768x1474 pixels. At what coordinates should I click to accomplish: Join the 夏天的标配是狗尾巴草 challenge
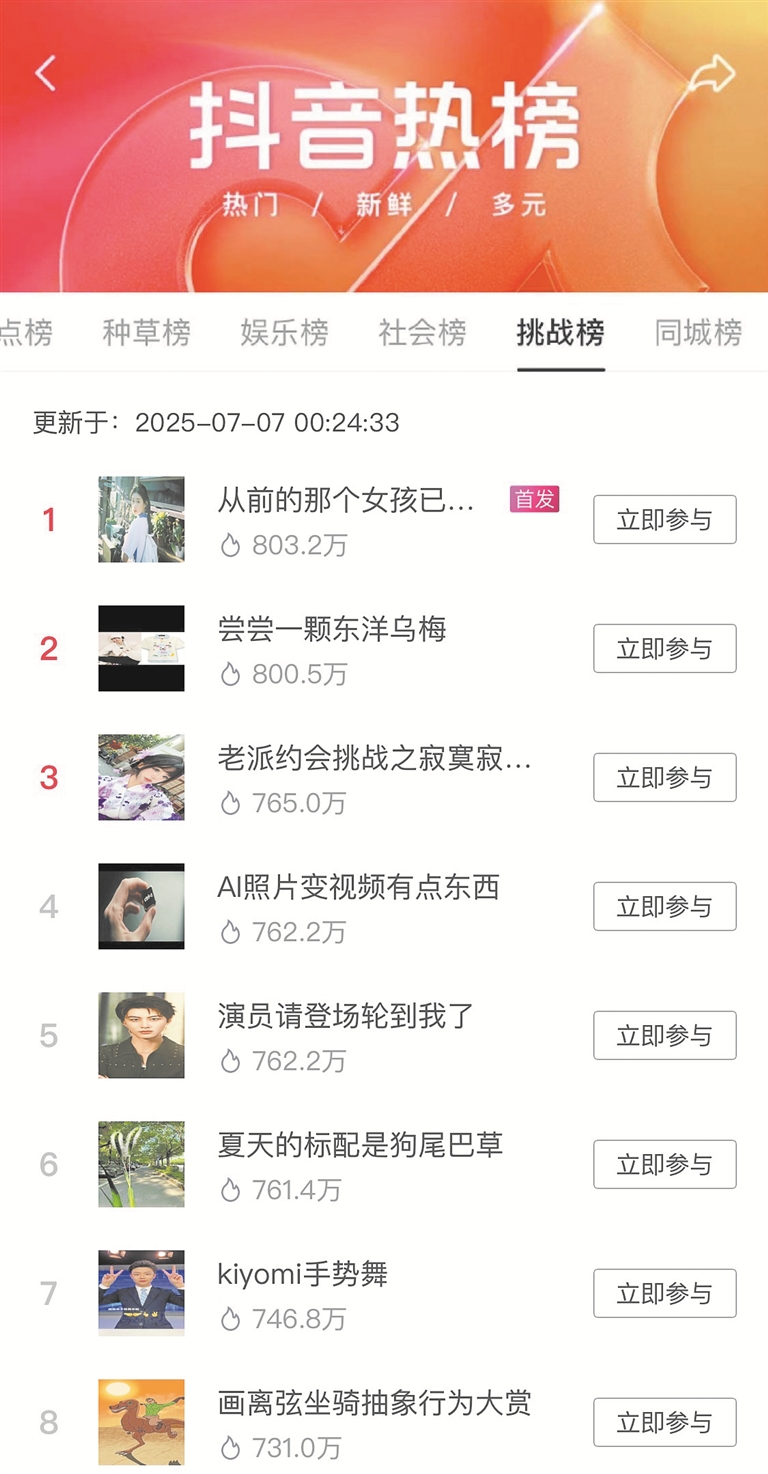pos(664,1165)
